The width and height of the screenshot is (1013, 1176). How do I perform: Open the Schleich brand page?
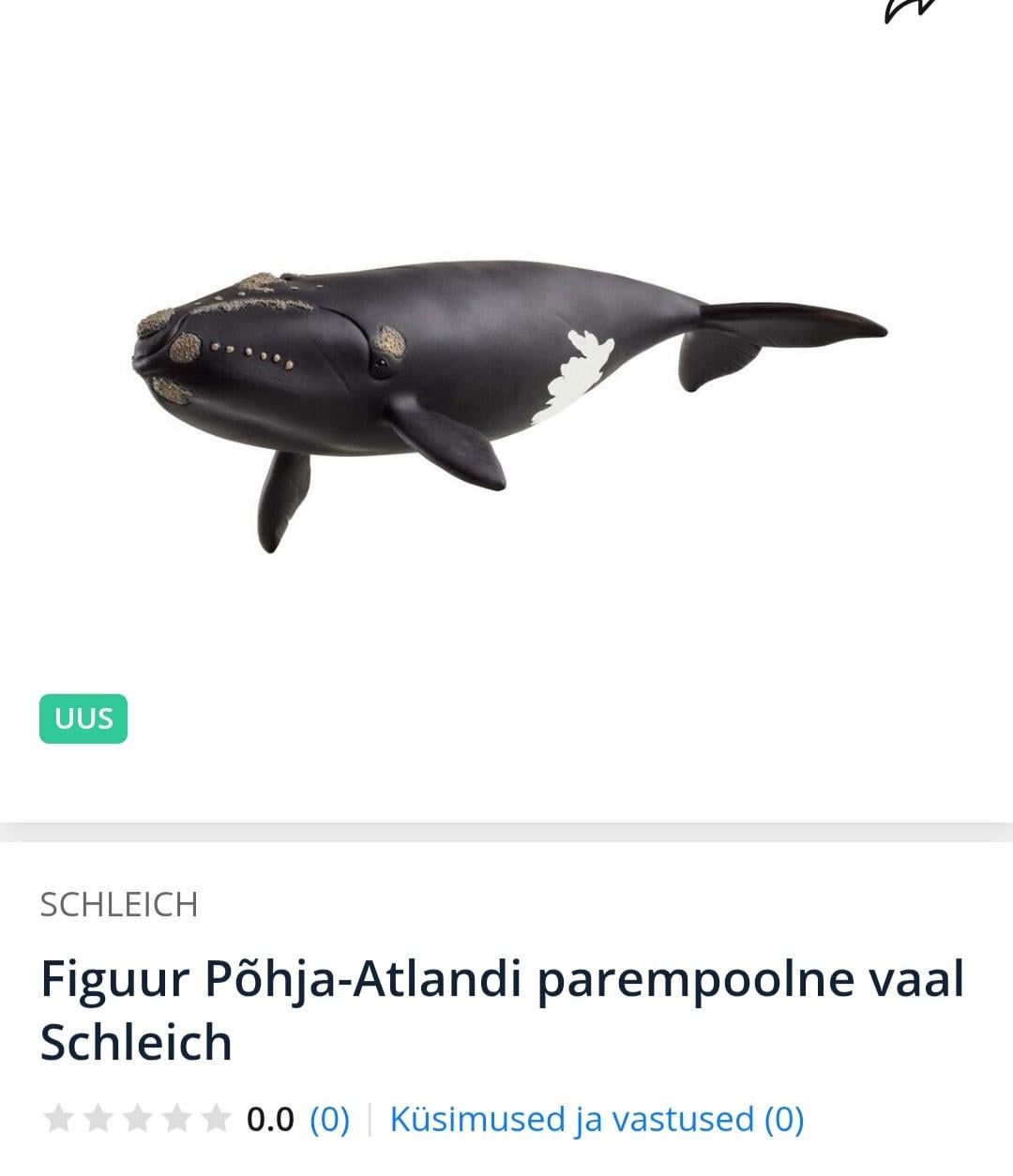[119, 905]
